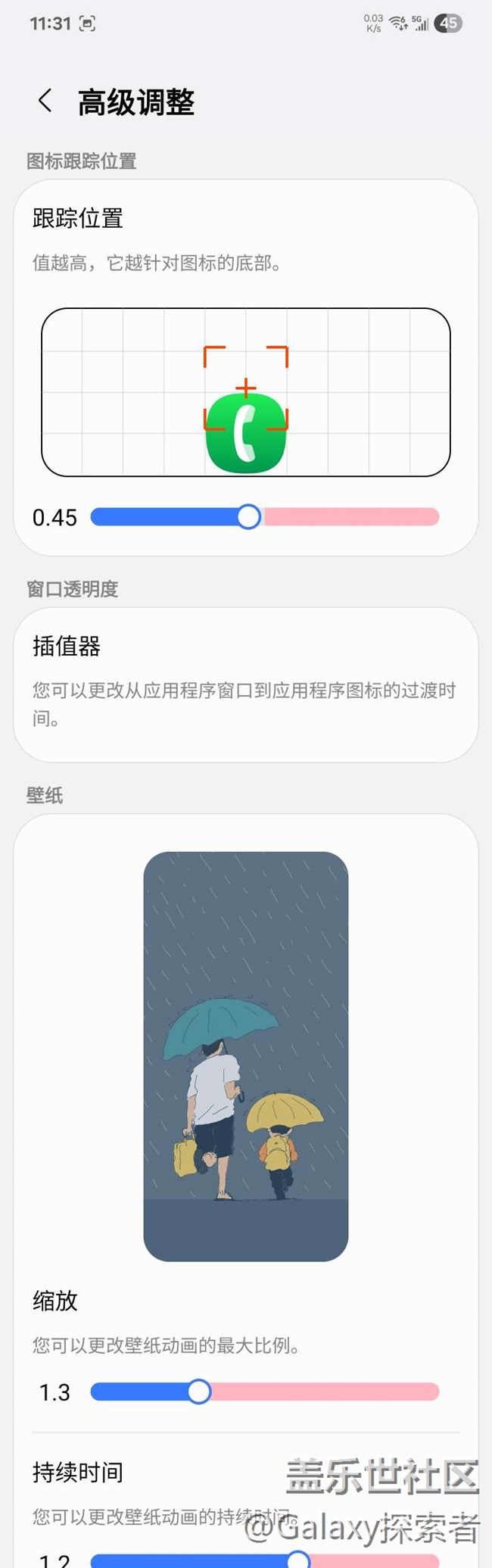Tap the 缩放 slider track
The width and height of the screenshot is (492, 1568).
pos(265,1392)
